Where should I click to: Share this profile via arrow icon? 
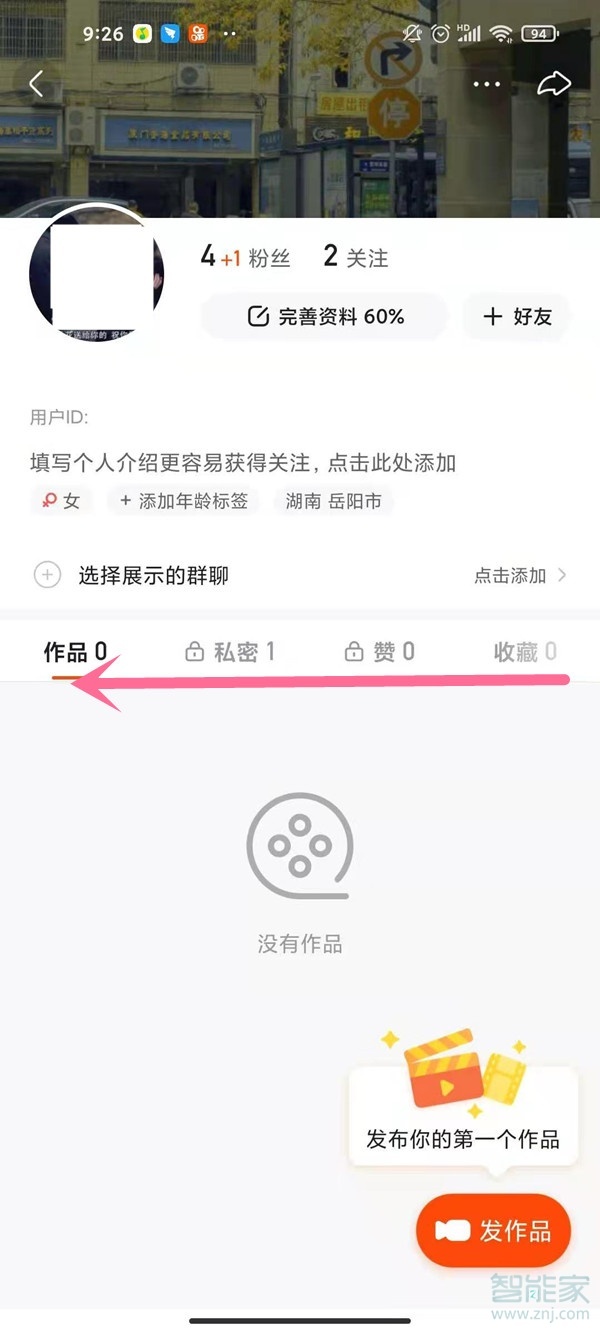click(x=553, y=84)
